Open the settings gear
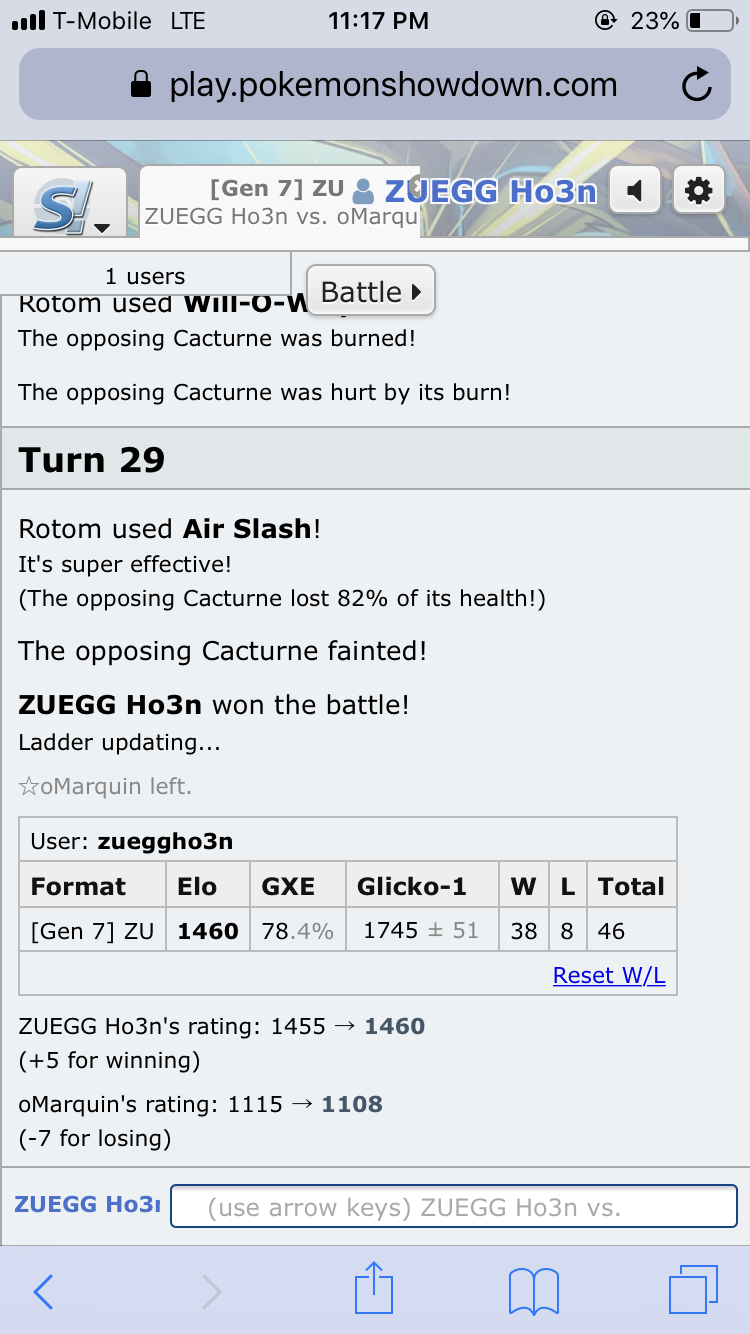The height and width of the screenshot is (1334, 750). 698,190
